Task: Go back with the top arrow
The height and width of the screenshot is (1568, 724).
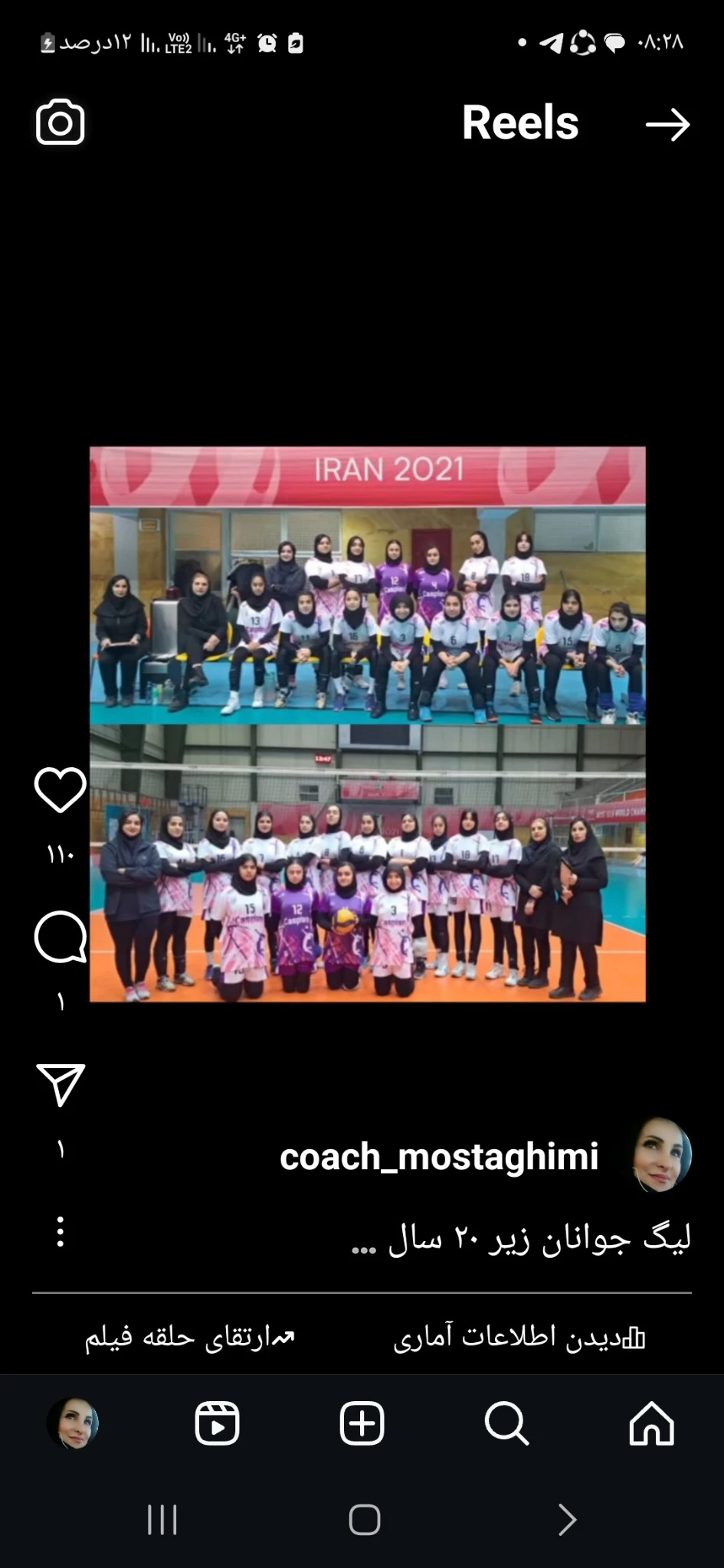Action: (667, 125)
